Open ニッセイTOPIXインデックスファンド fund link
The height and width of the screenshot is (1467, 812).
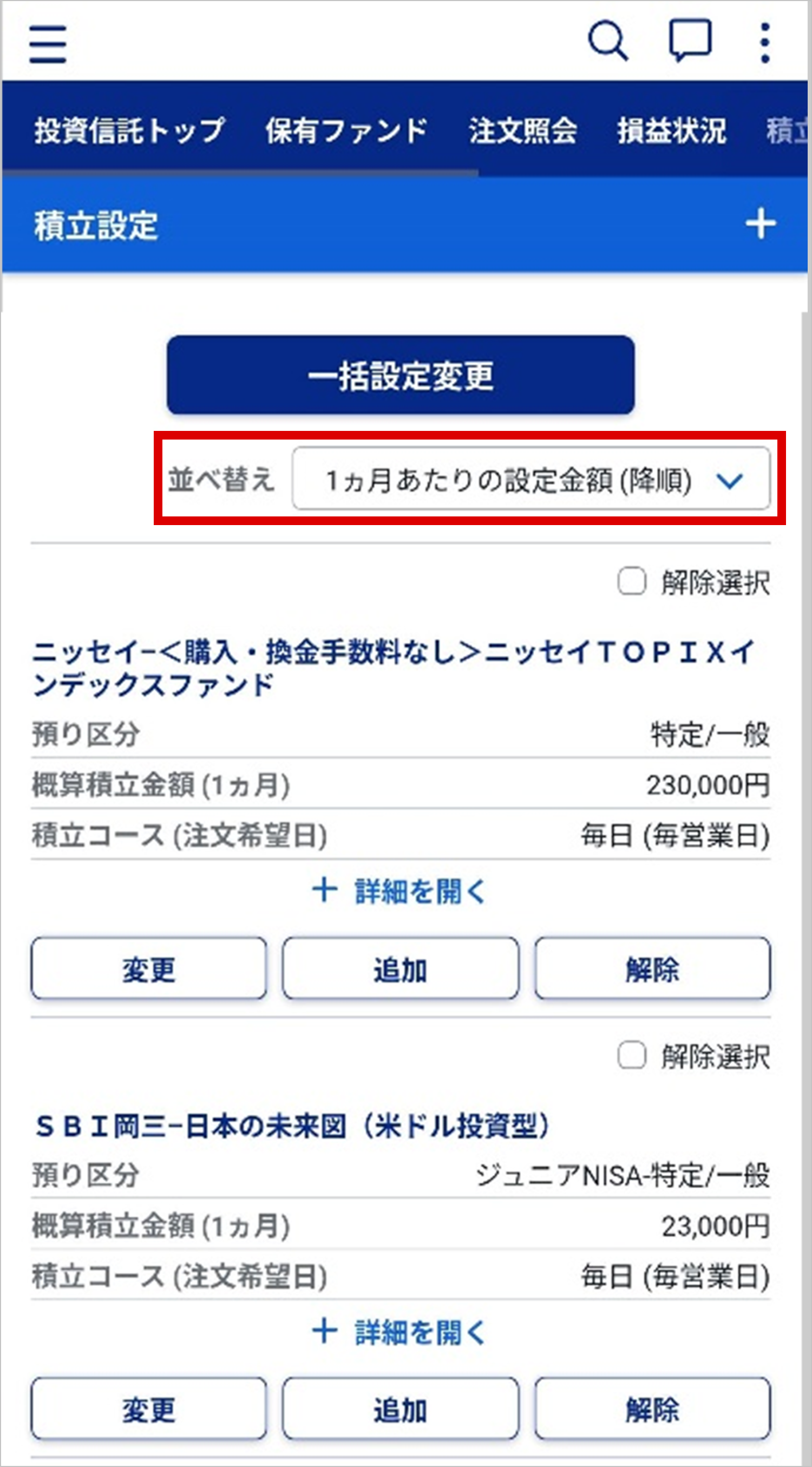pyautogui.click(x=393, y=667)
